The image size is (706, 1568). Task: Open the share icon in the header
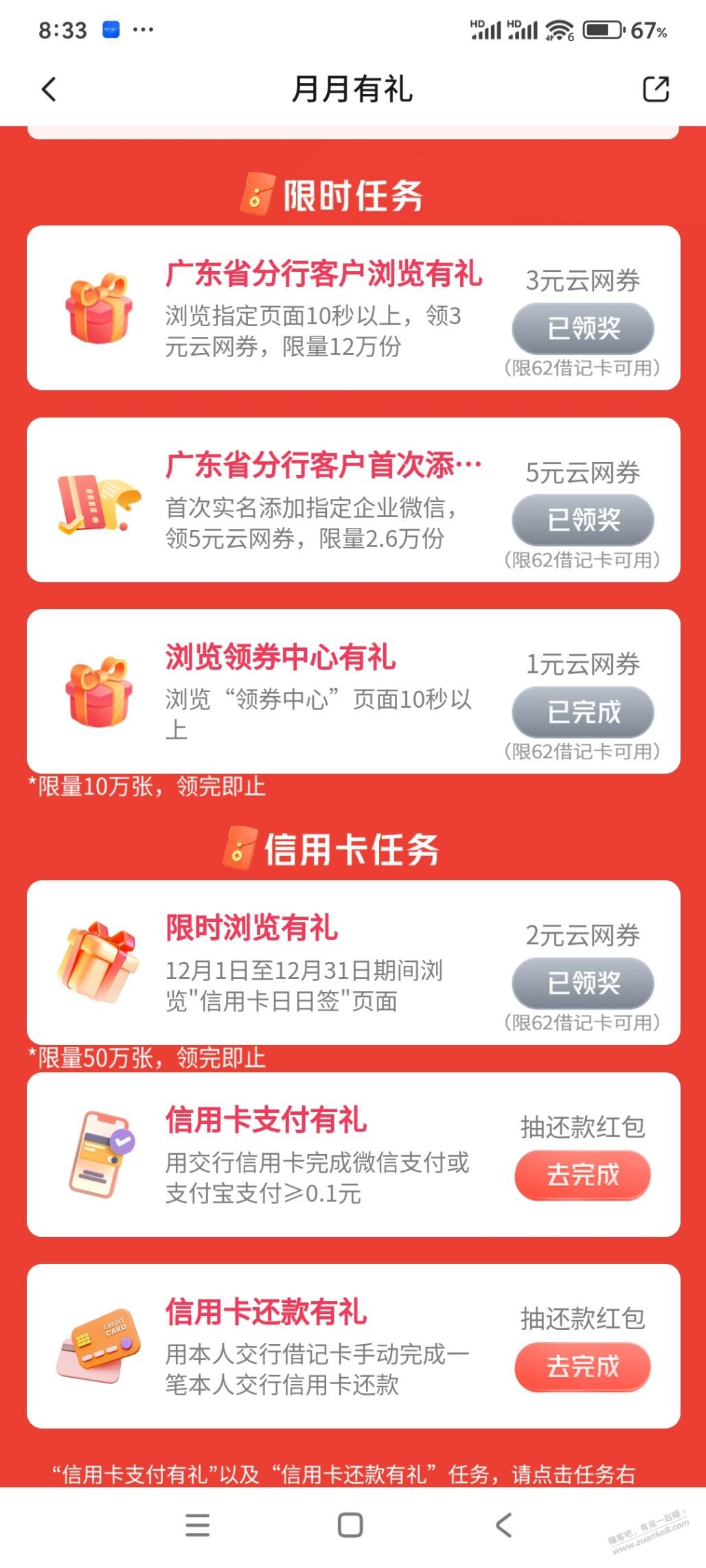tap(655, 89)
